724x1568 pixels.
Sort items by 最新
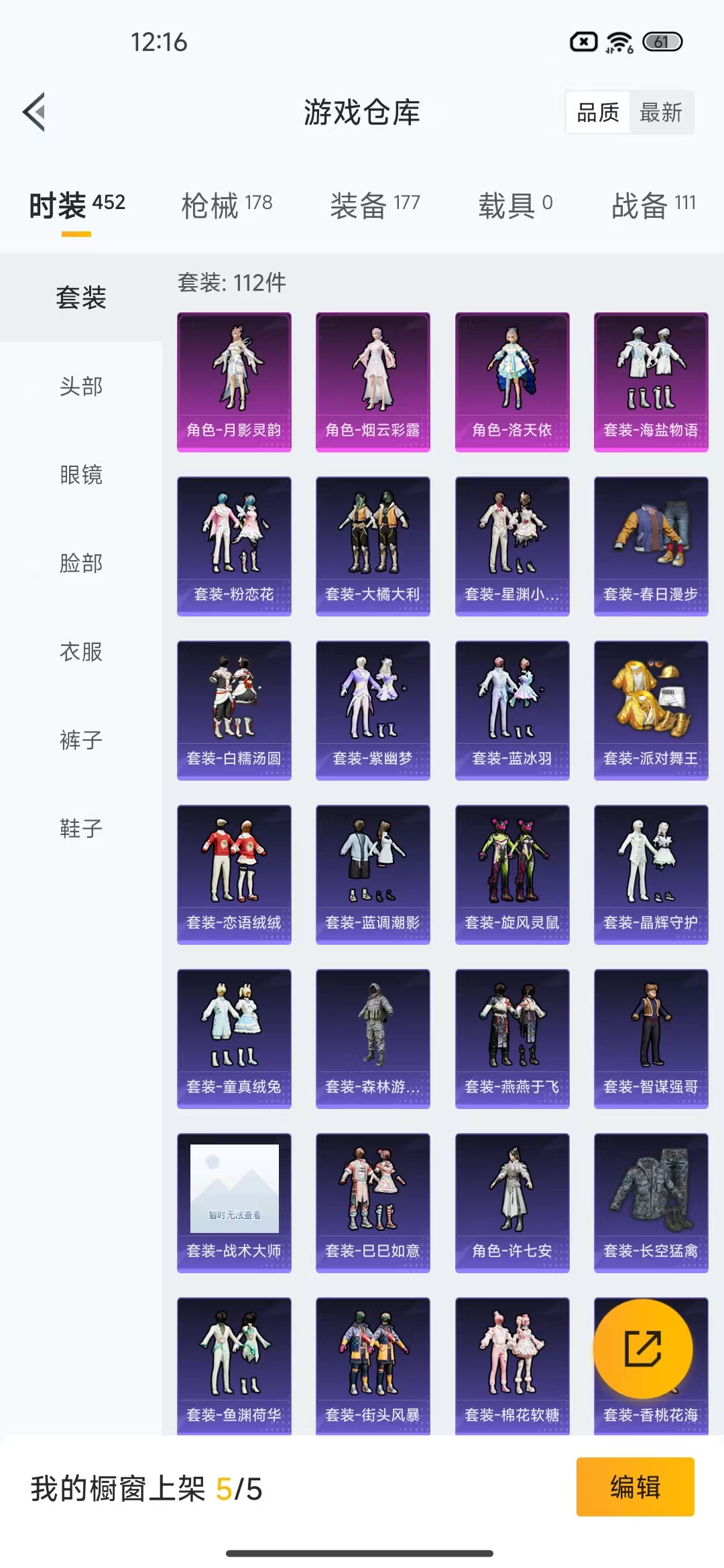(x=661, y=112)
